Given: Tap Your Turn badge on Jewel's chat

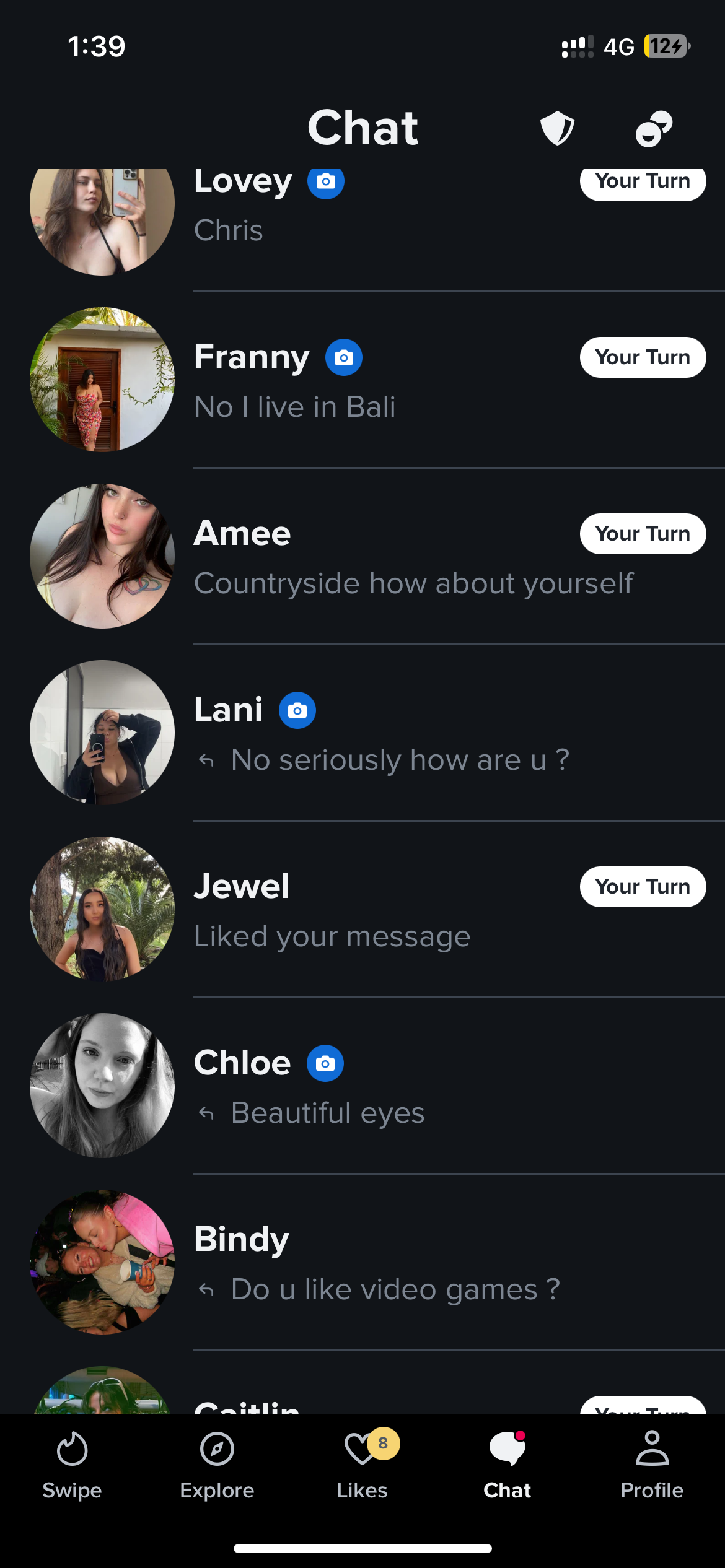Looking at the screenshot, I should click(643, 887).
